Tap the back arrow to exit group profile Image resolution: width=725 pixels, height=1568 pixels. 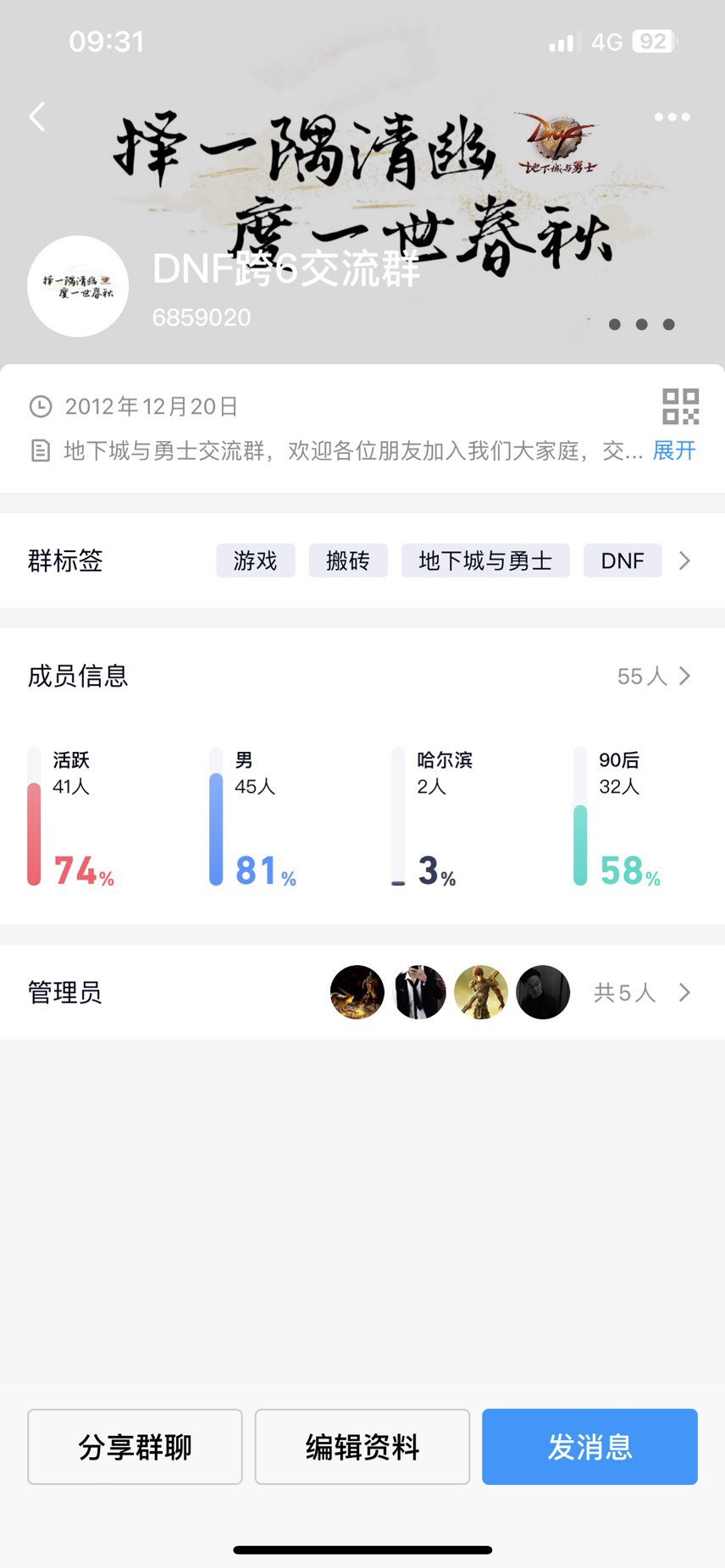(x=37, y=117)
